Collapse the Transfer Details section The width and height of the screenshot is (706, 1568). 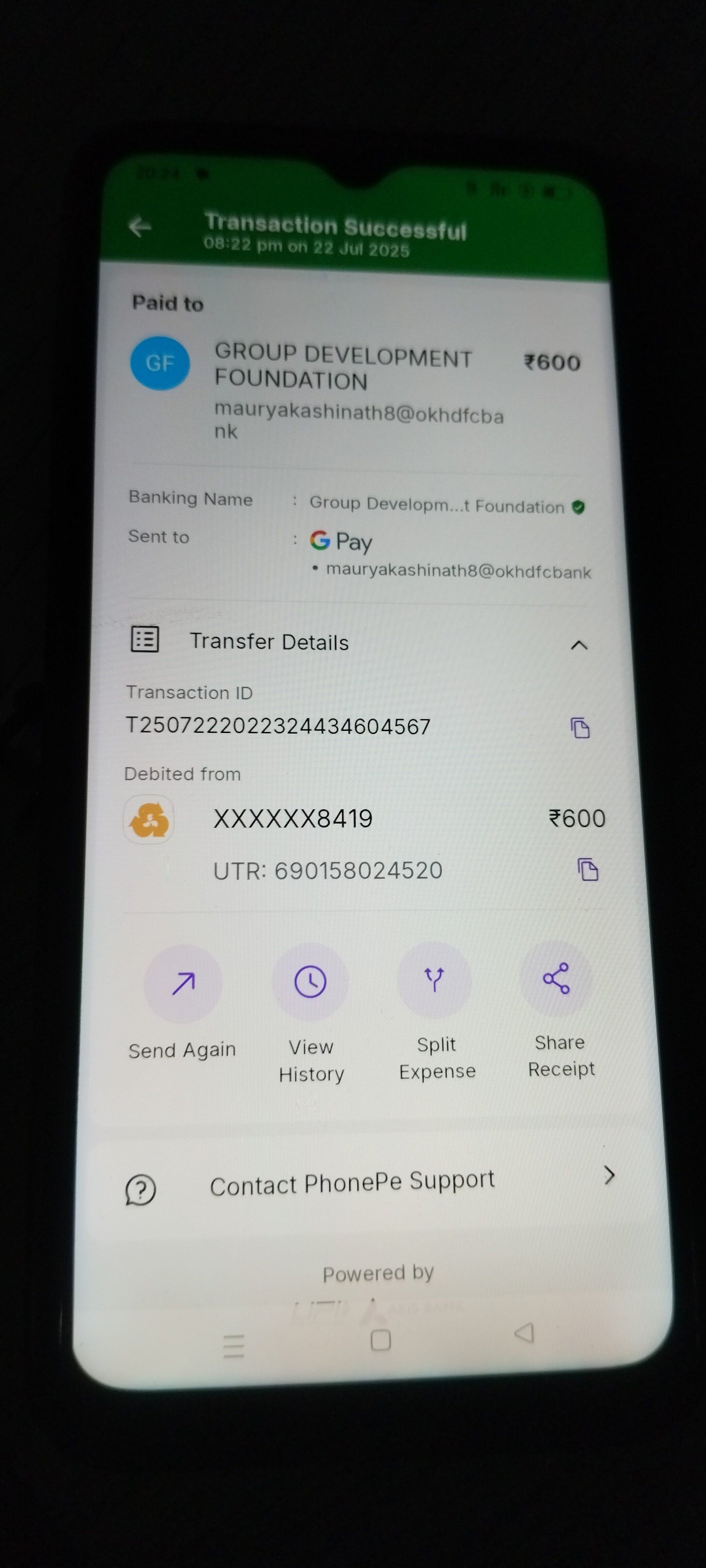click(579, 645)
